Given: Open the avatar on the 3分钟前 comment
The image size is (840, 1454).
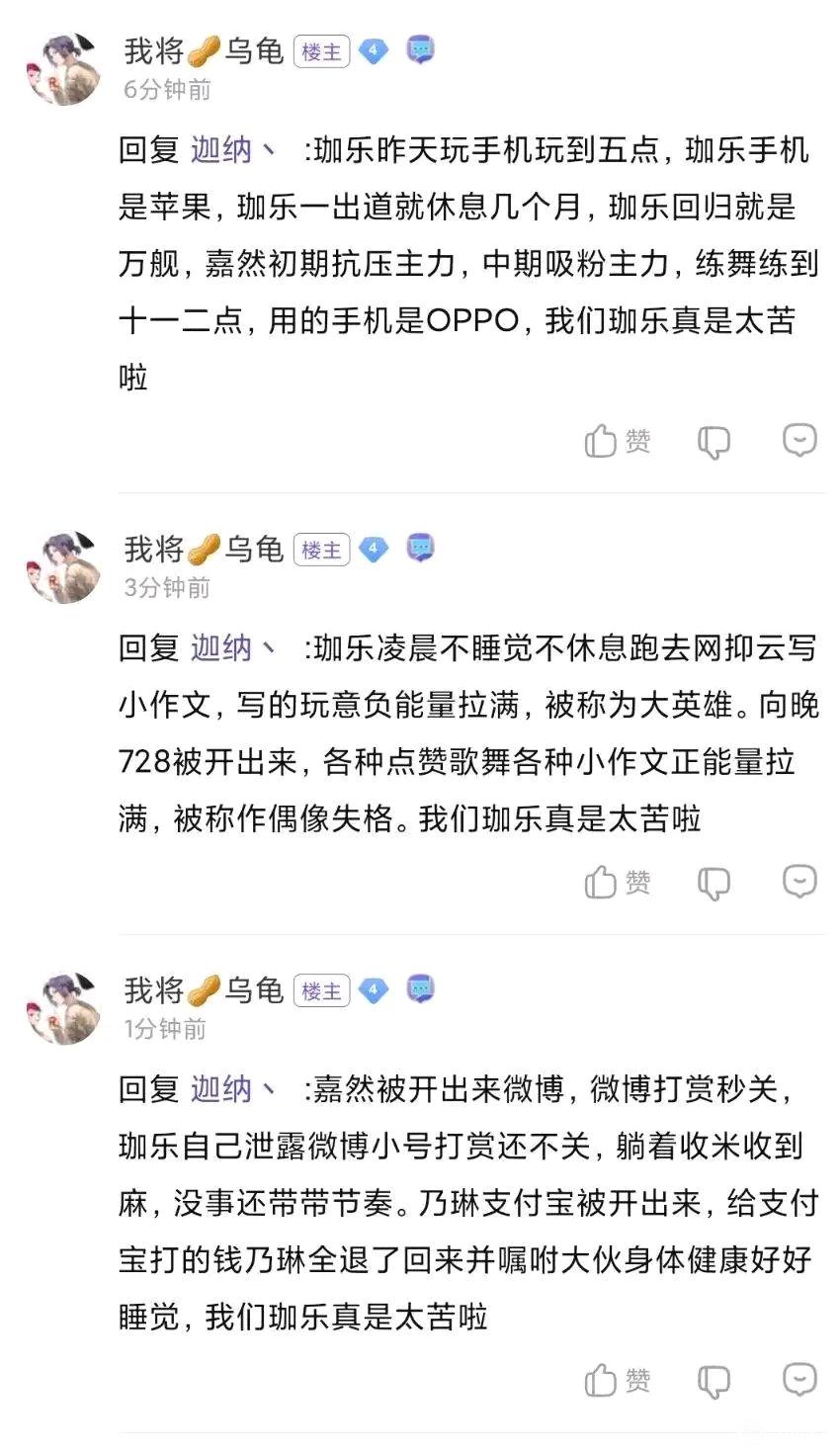Looking at the screenshot, I should 63,567.
